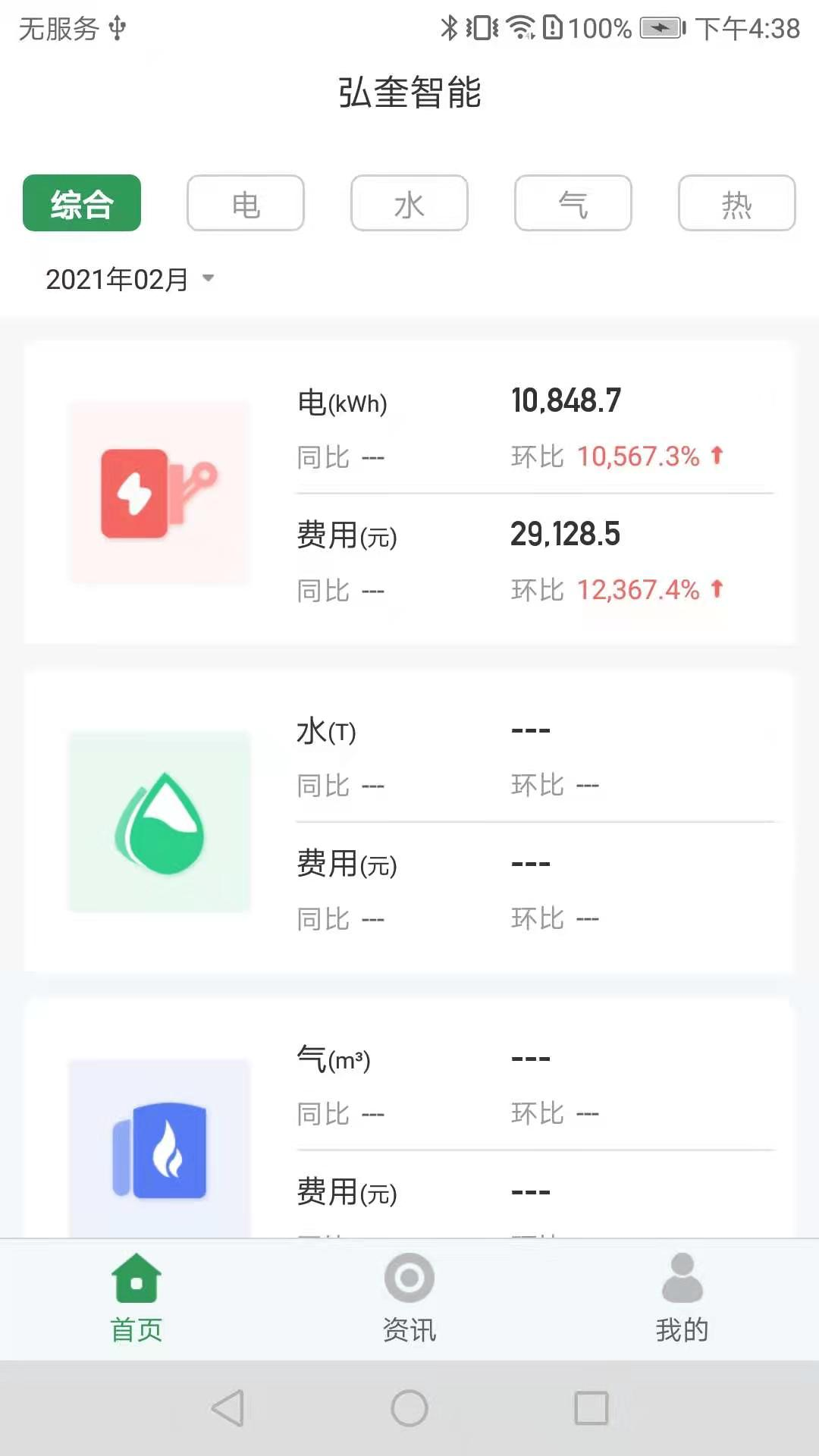Viewport: 819px width, 1456px height.
Task: Switch to the 气 tab
Action: tap(573, 203)
